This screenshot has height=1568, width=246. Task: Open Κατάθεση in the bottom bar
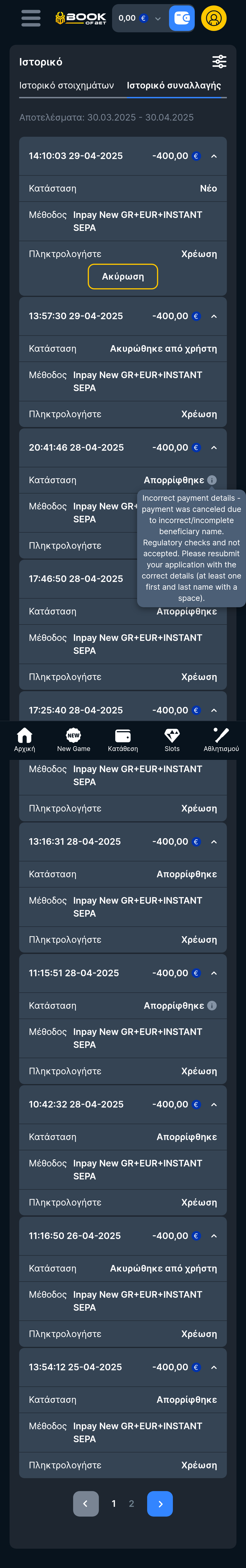(x=123, y=740)
